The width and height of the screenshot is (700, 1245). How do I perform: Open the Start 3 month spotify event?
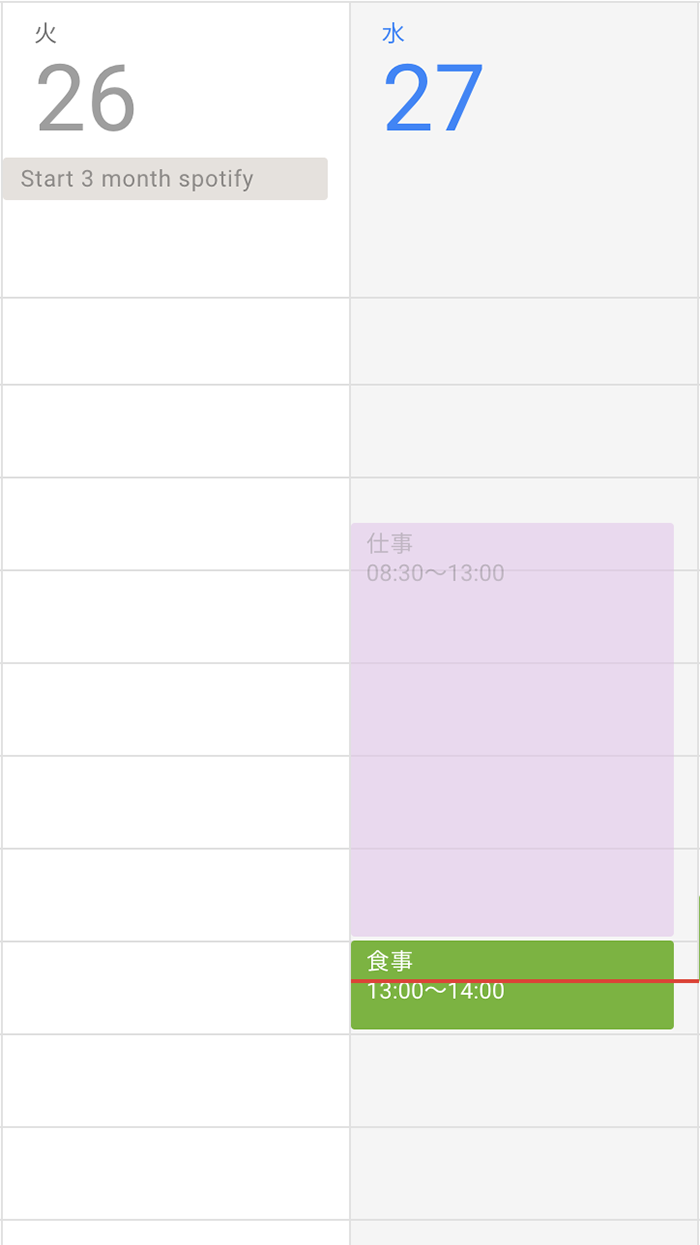click(x=165, y=179)
